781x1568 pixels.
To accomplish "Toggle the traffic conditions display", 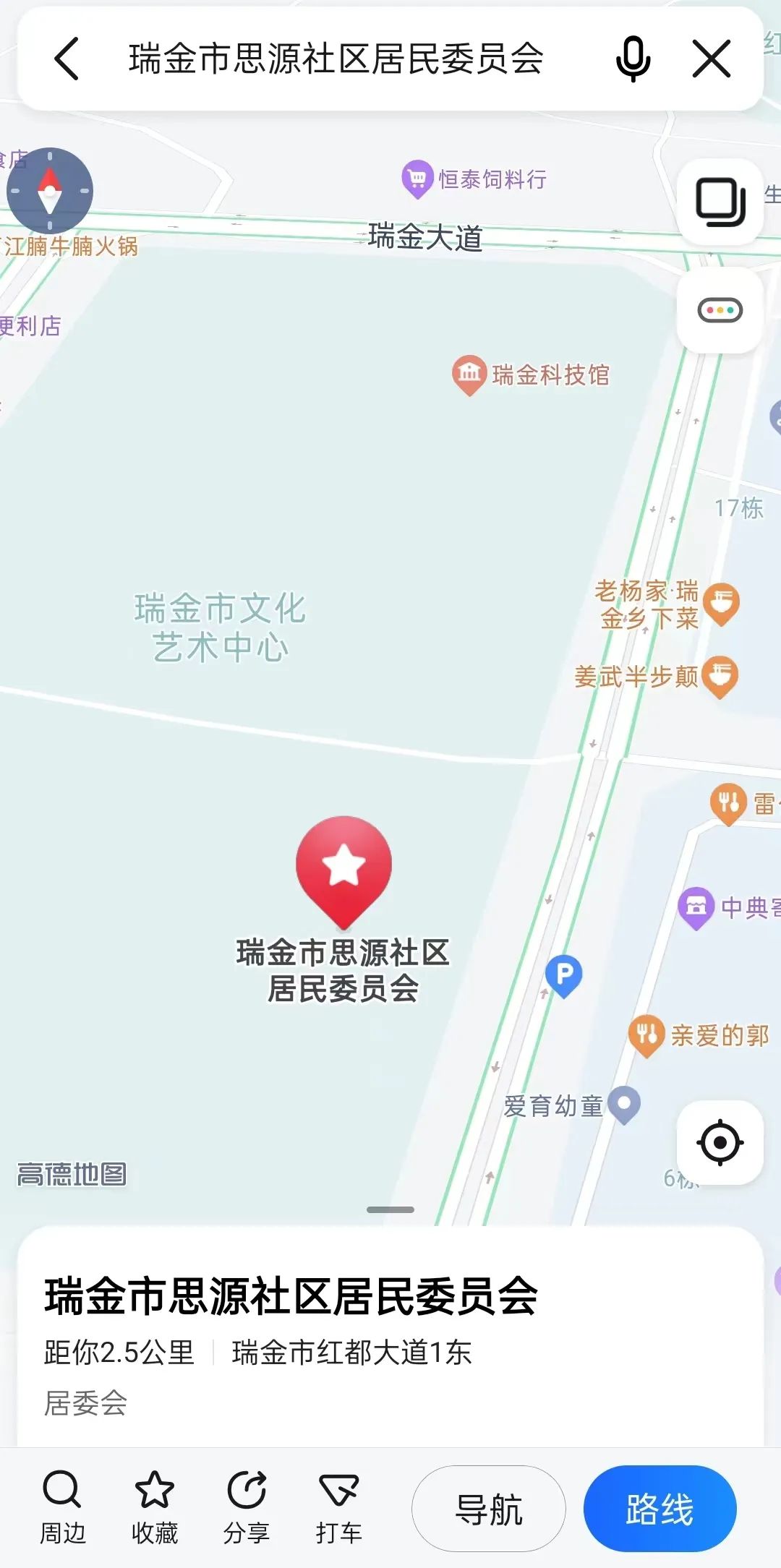I will 720,311.
